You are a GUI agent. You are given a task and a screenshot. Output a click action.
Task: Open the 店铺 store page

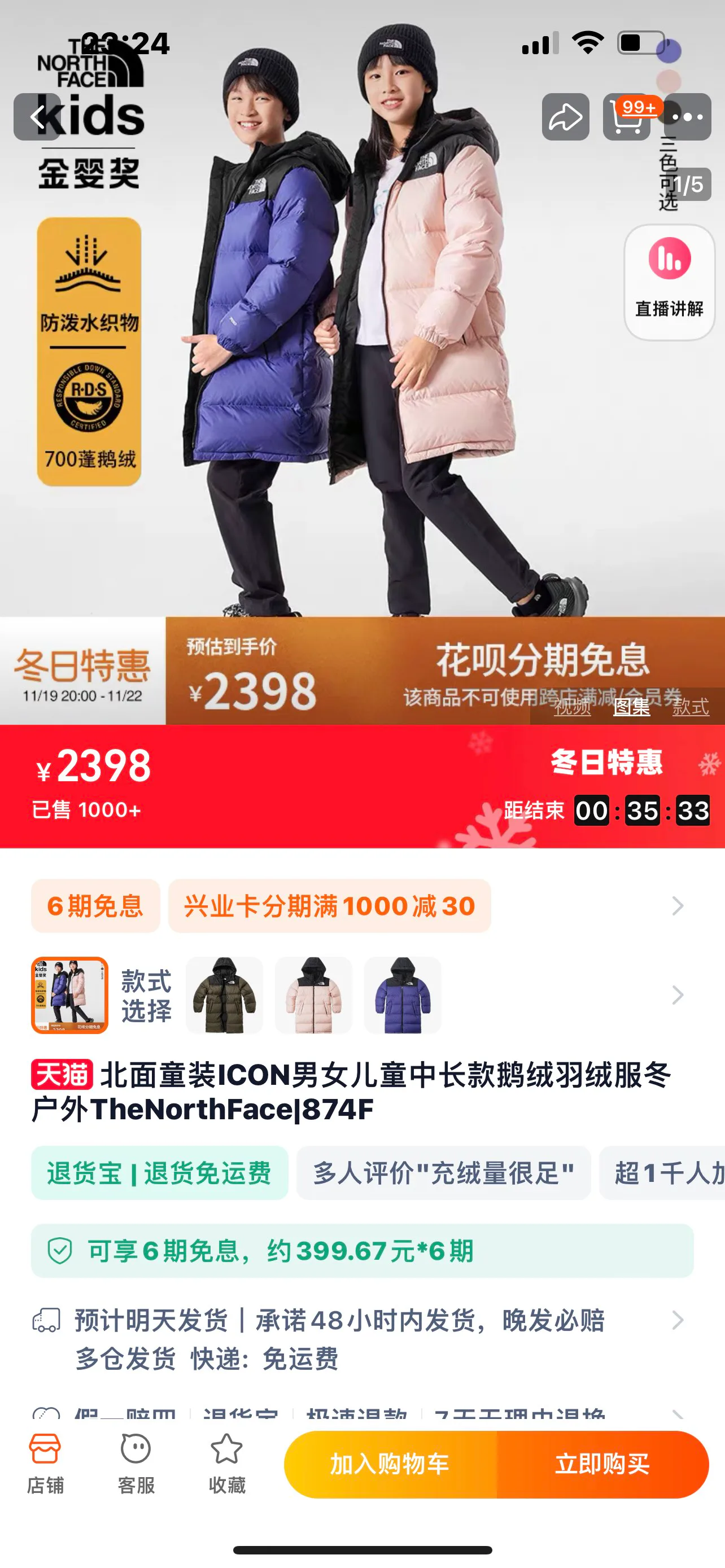(x=45, y=1464)
